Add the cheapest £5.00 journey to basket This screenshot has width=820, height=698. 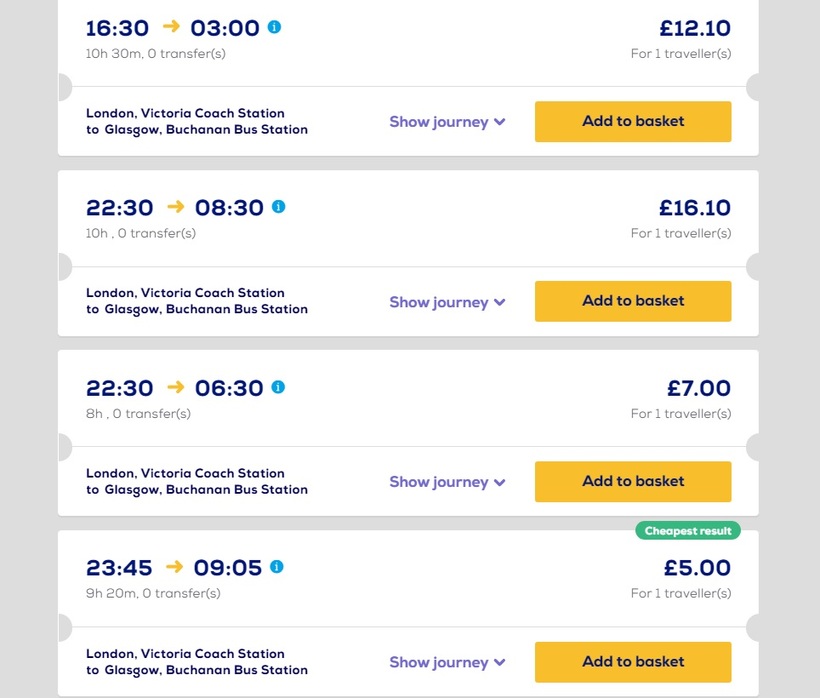pos(633,661)
